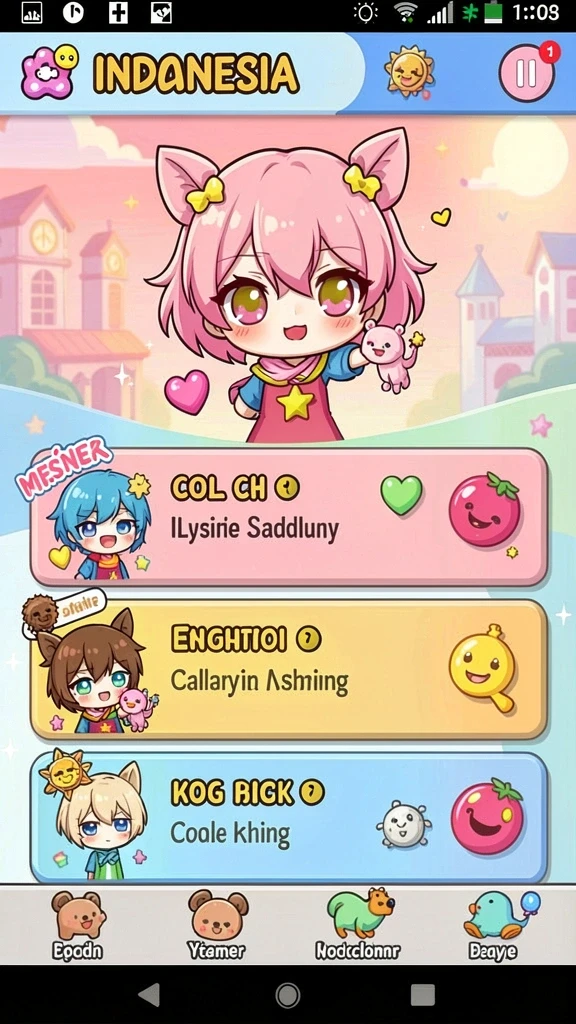Open the COL CH character card
This screenshot has height=1024, width=576.
click(x=289, y=517)
